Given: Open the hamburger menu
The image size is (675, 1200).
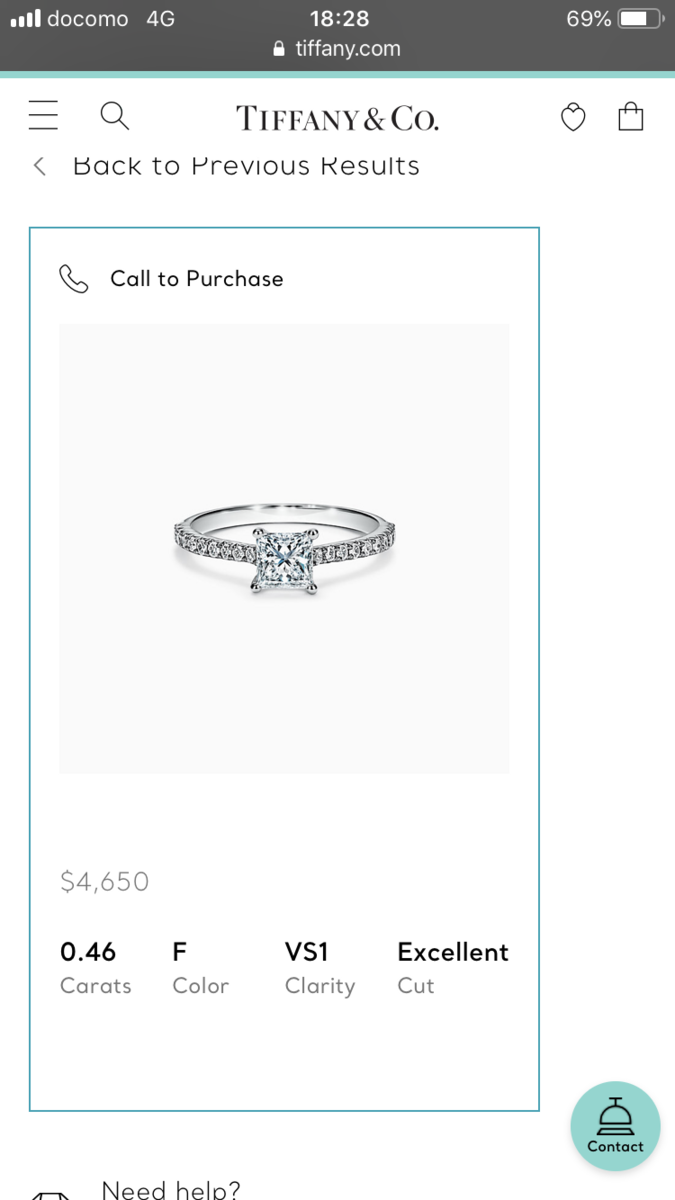Looking at the screenshot, I should [43, 116].
